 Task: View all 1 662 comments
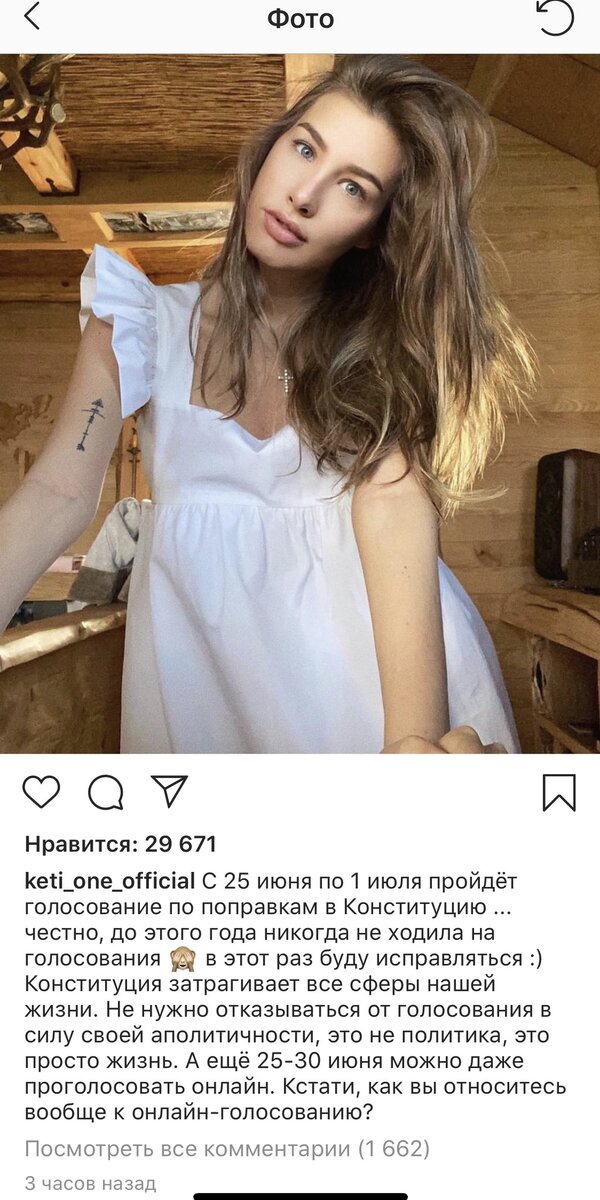[227, 1149]
